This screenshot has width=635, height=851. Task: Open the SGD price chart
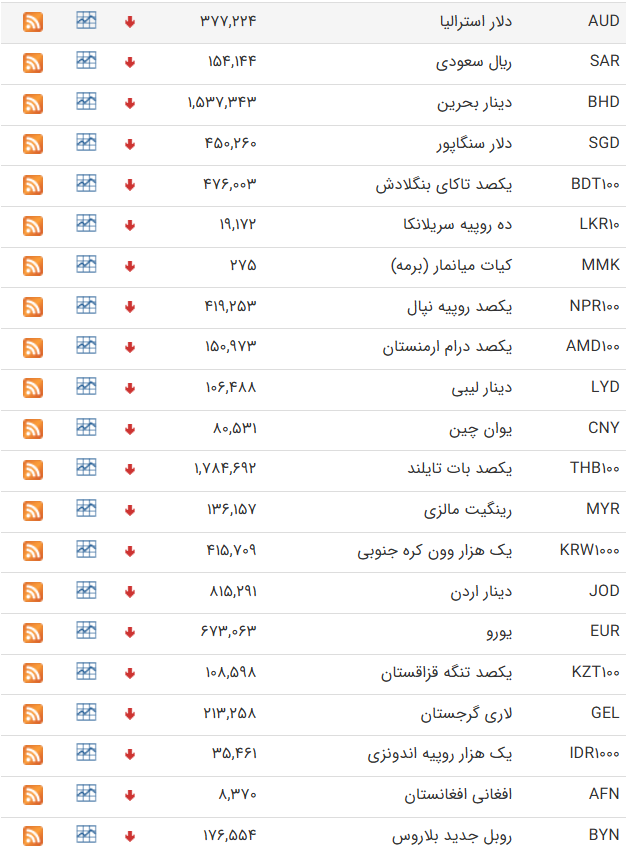86,142
